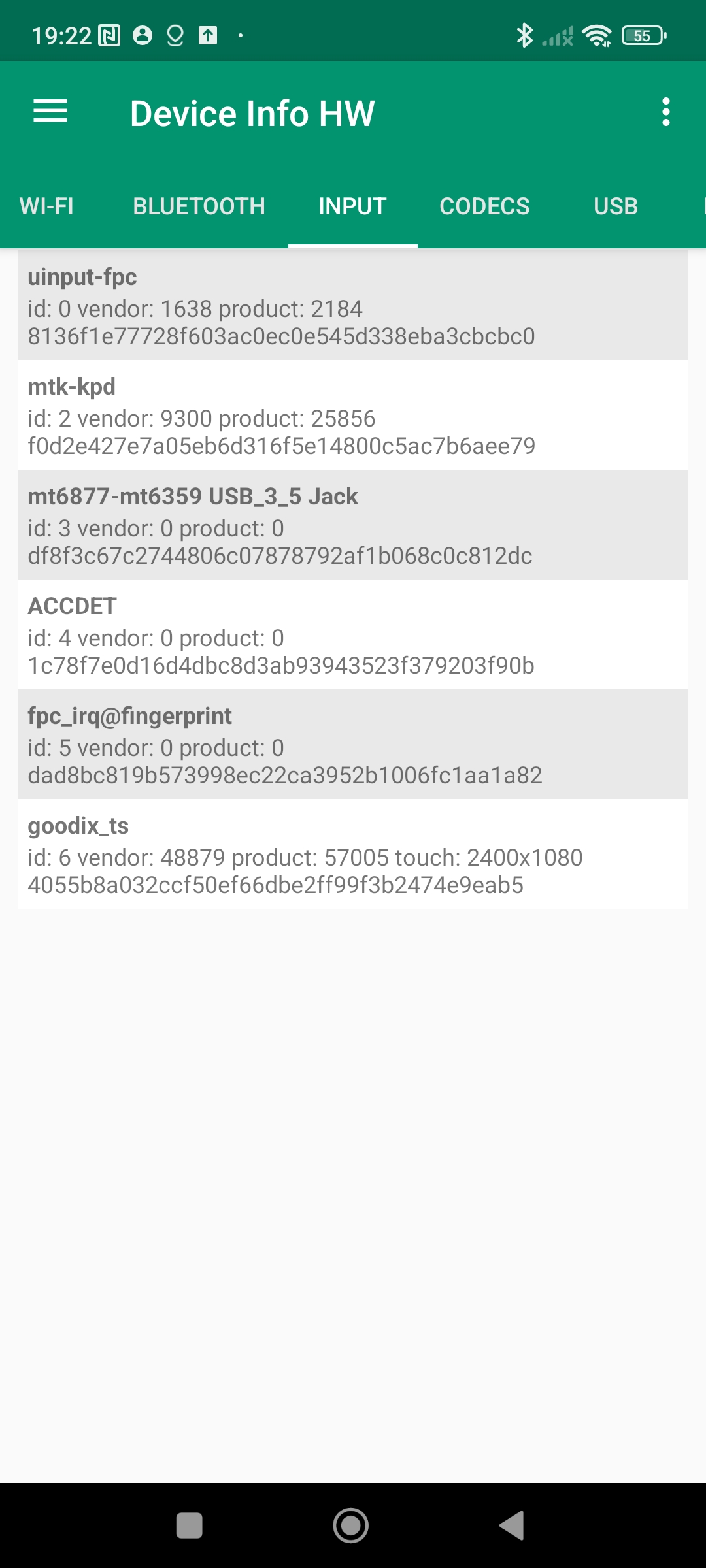Select the mtk-kpd device entry
Screen dimensions: 706x1568
point(353,415)
